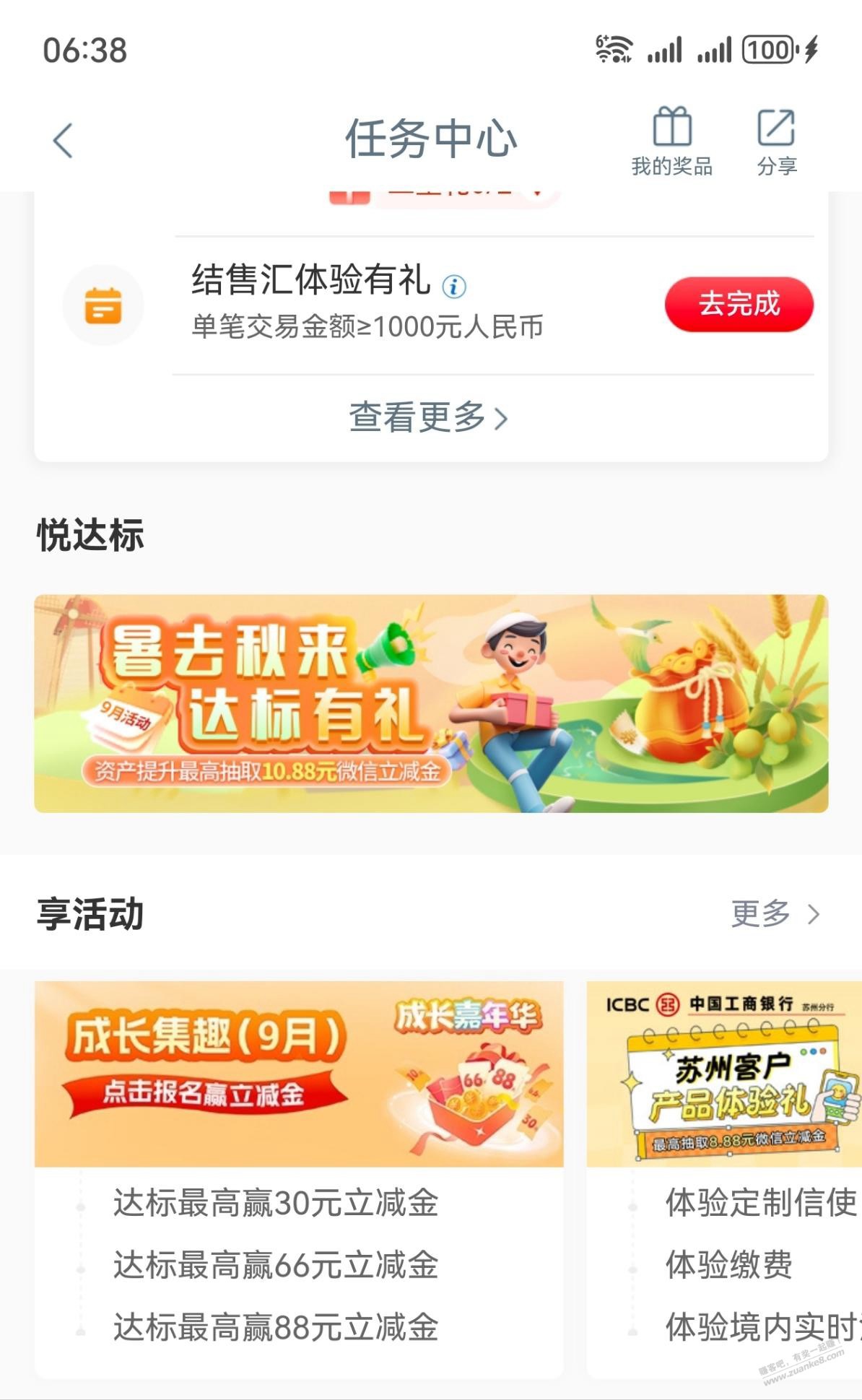The width and height of the screenshot is (862, 1400).
Task: Open the 苏州客户产品体验礼 card
Action: (724, 1074)
